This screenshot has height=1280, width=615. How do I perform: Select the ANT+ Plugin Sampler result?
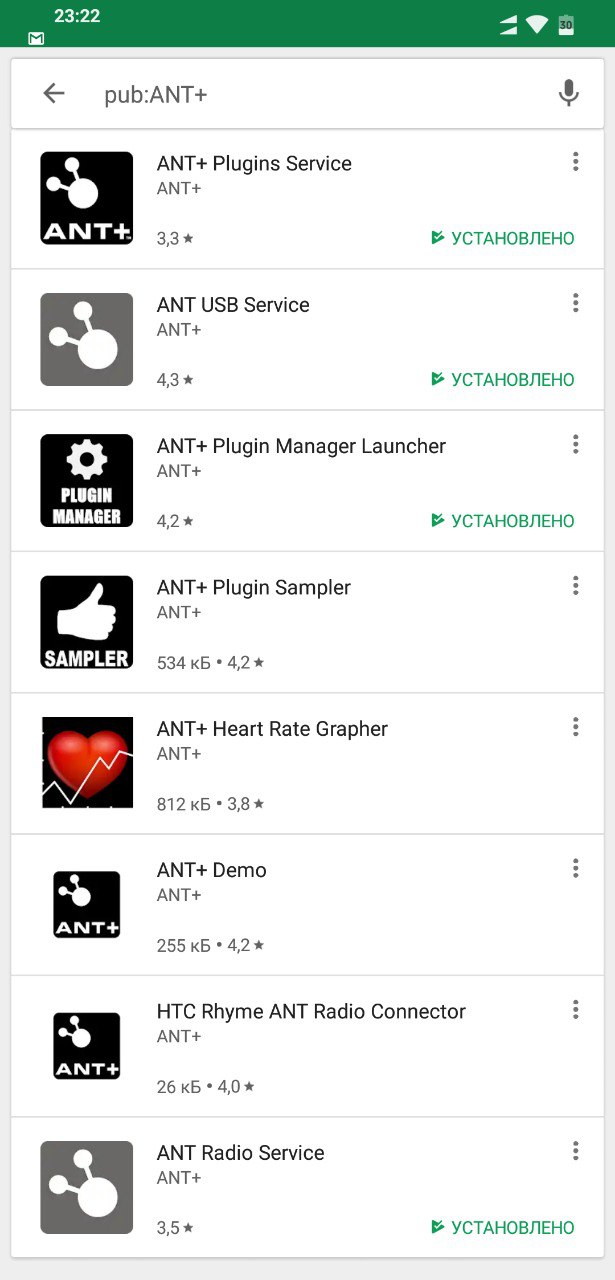[x=307, y=622]
